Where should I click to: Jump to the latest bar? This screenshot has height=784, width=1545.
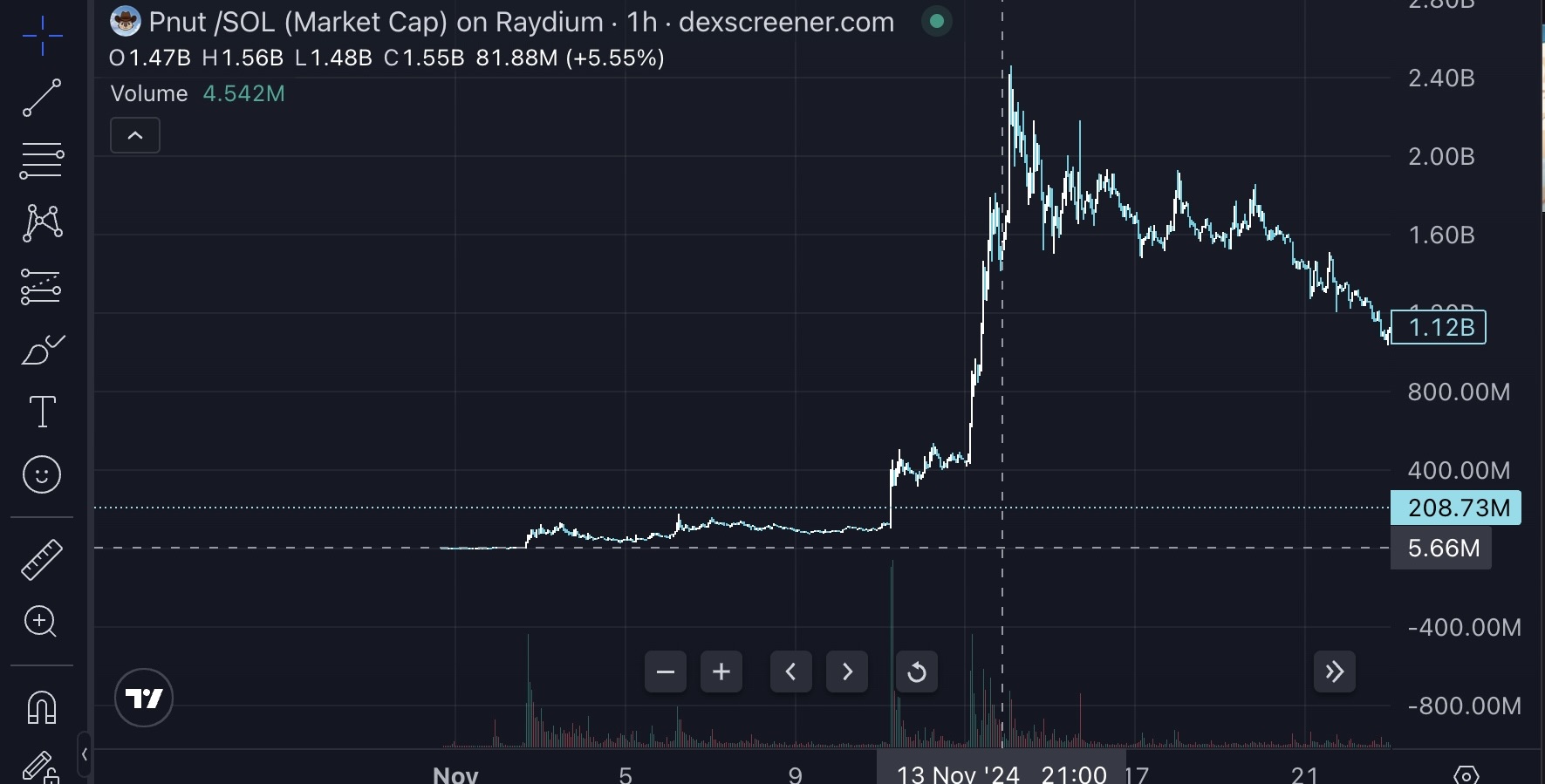(1335, 672)
